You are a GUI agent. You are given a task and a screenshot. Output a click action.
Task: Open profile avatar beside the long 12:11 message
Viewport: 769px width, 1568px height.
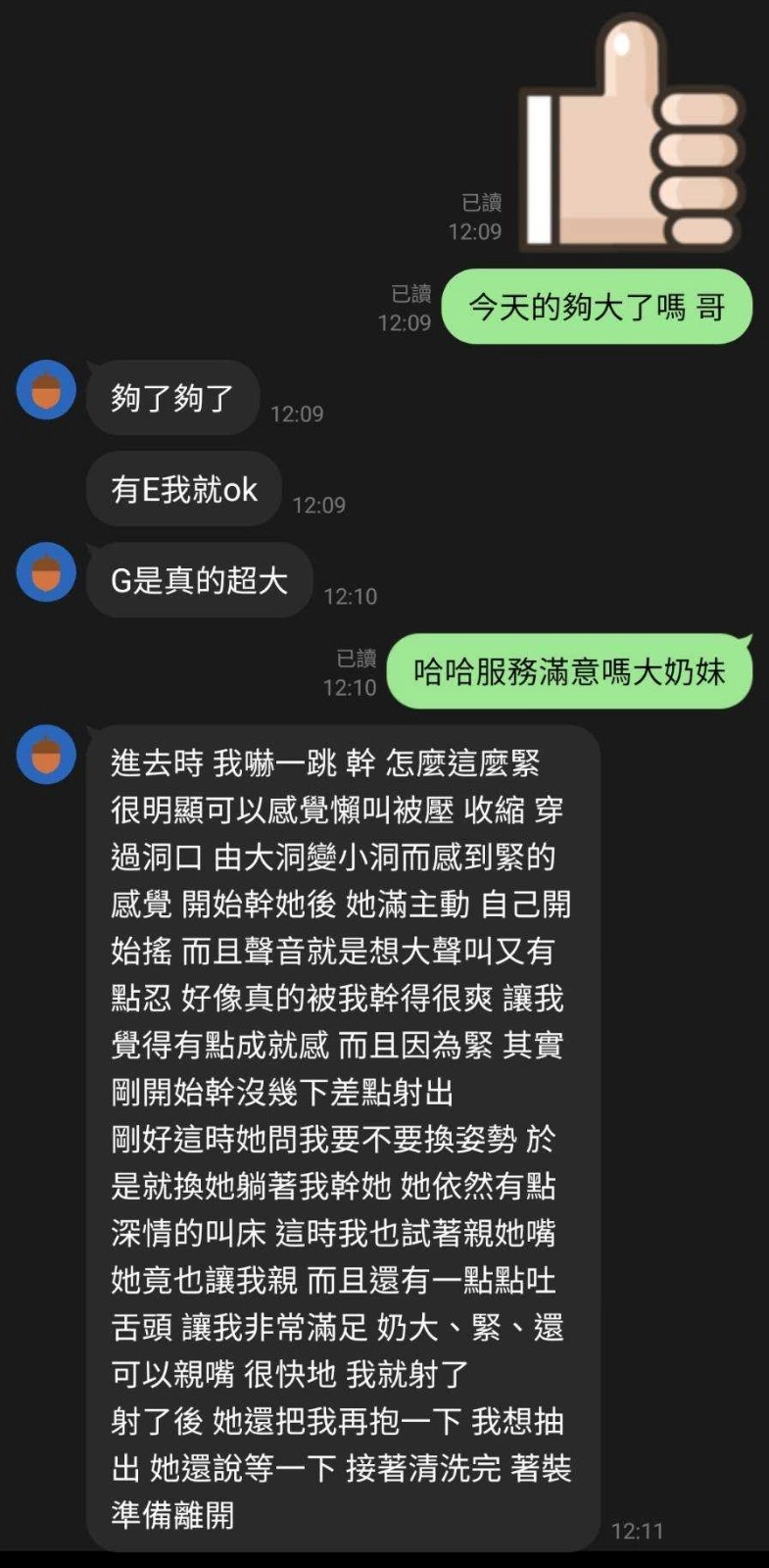point(46,754)
